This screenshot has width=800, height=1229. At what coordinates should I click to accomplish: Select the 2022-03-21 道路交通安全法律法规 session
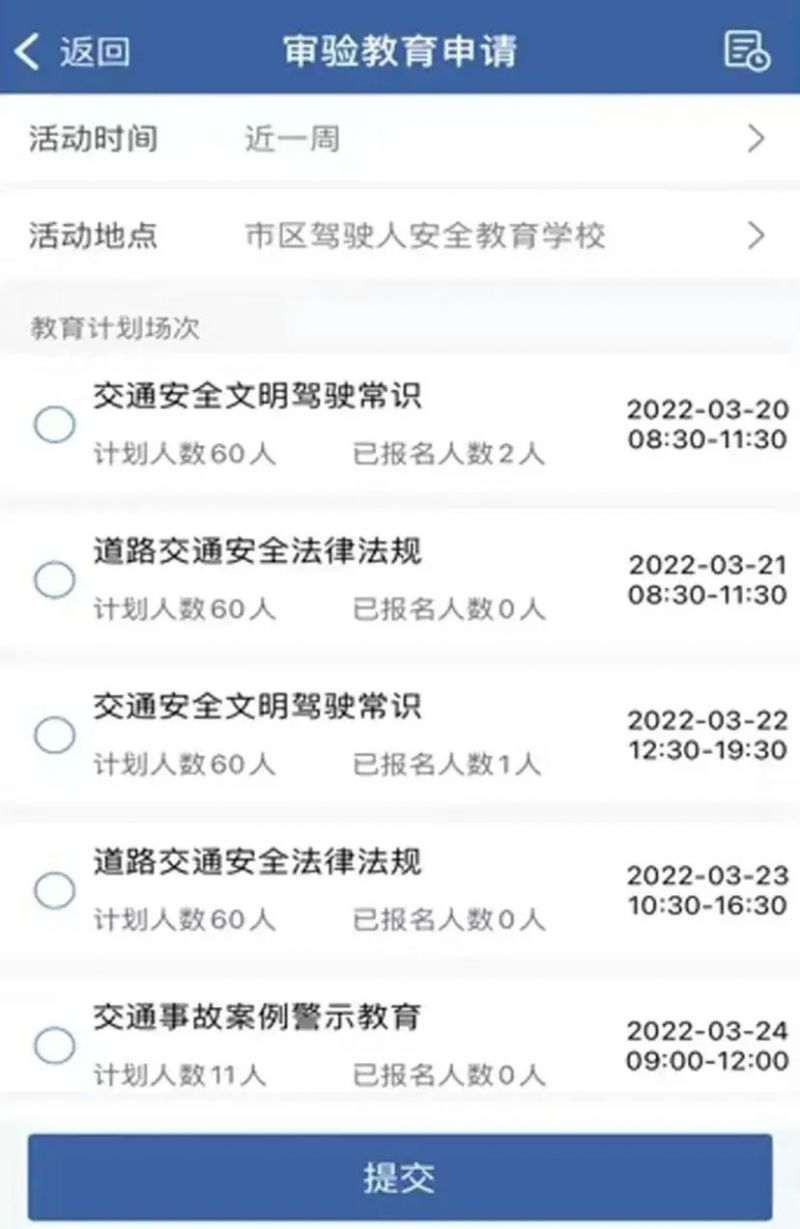55,579
